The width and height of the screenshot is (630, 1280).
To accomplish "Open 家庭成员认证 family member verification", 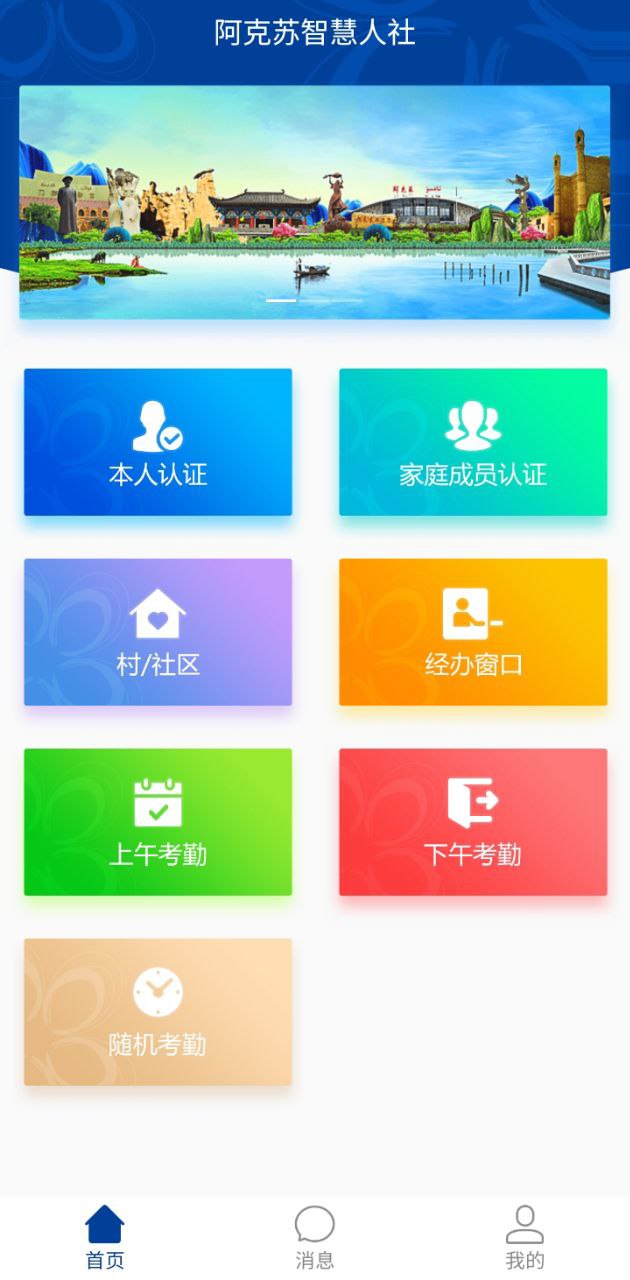I will pos(473,443).
